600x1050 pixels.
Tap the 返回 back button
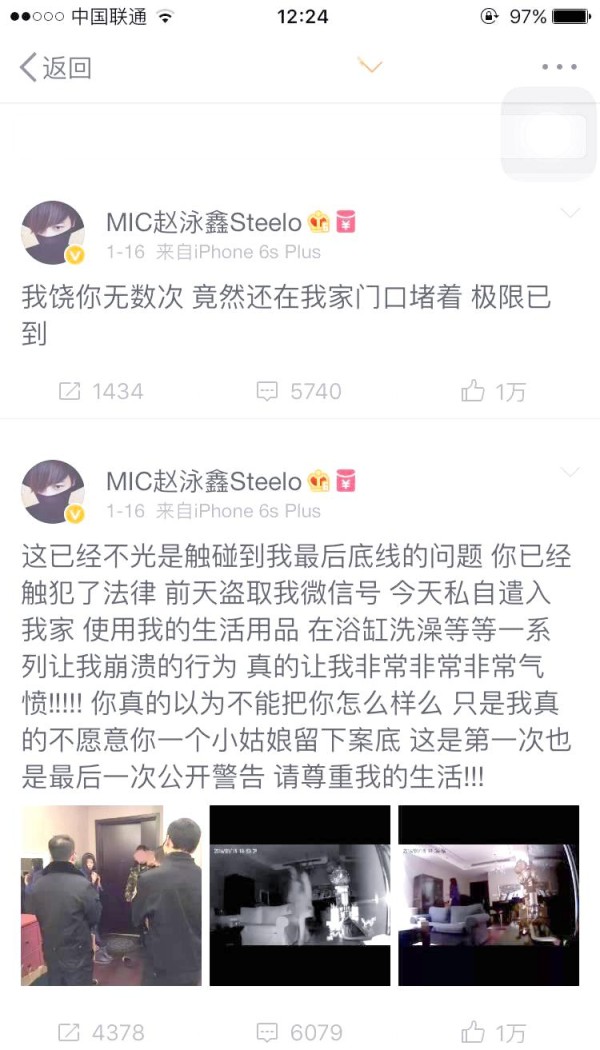56,67
